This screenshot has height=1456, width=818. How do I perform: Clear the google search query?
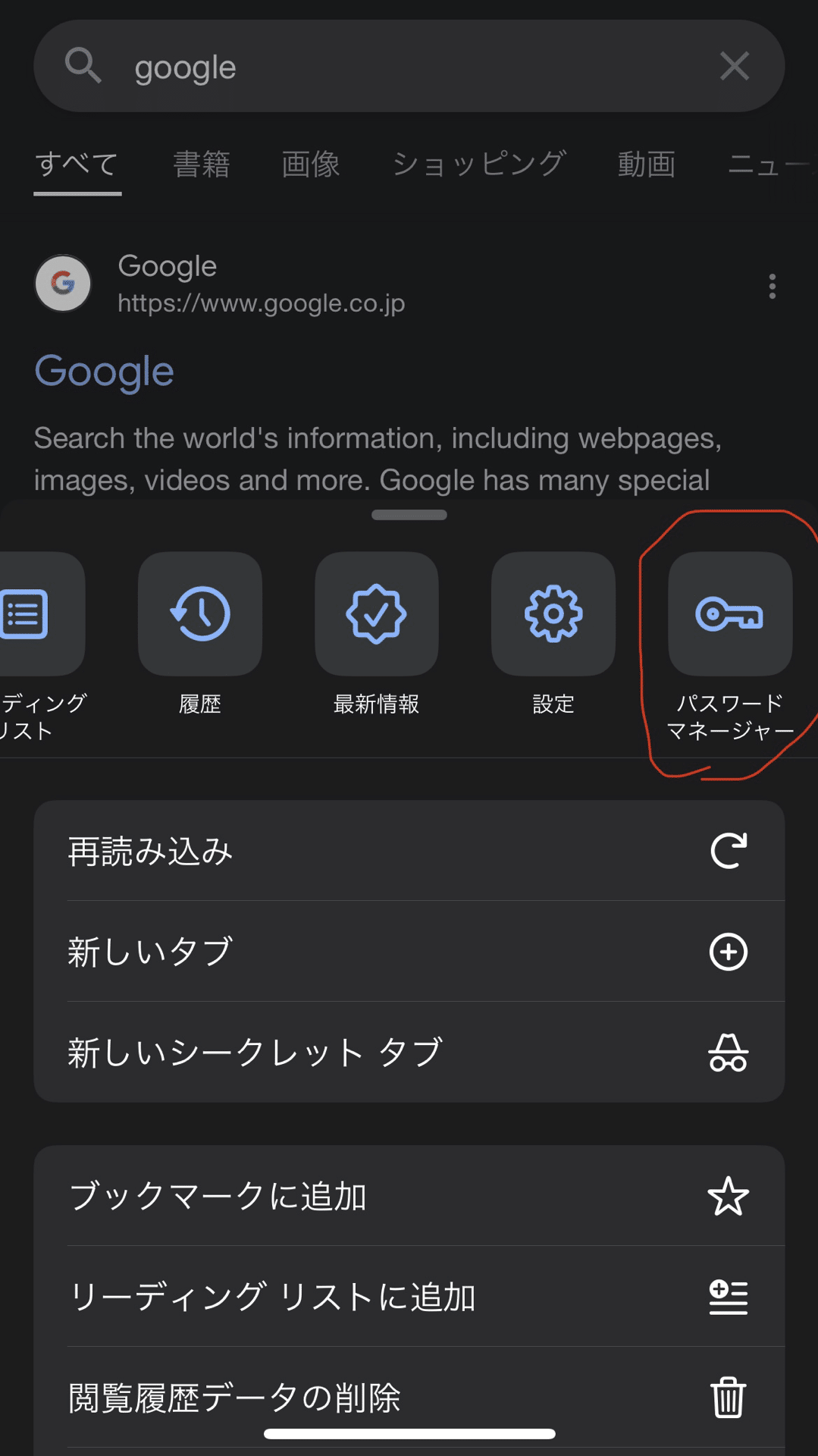pyautogui.click(x=735, y=66)
